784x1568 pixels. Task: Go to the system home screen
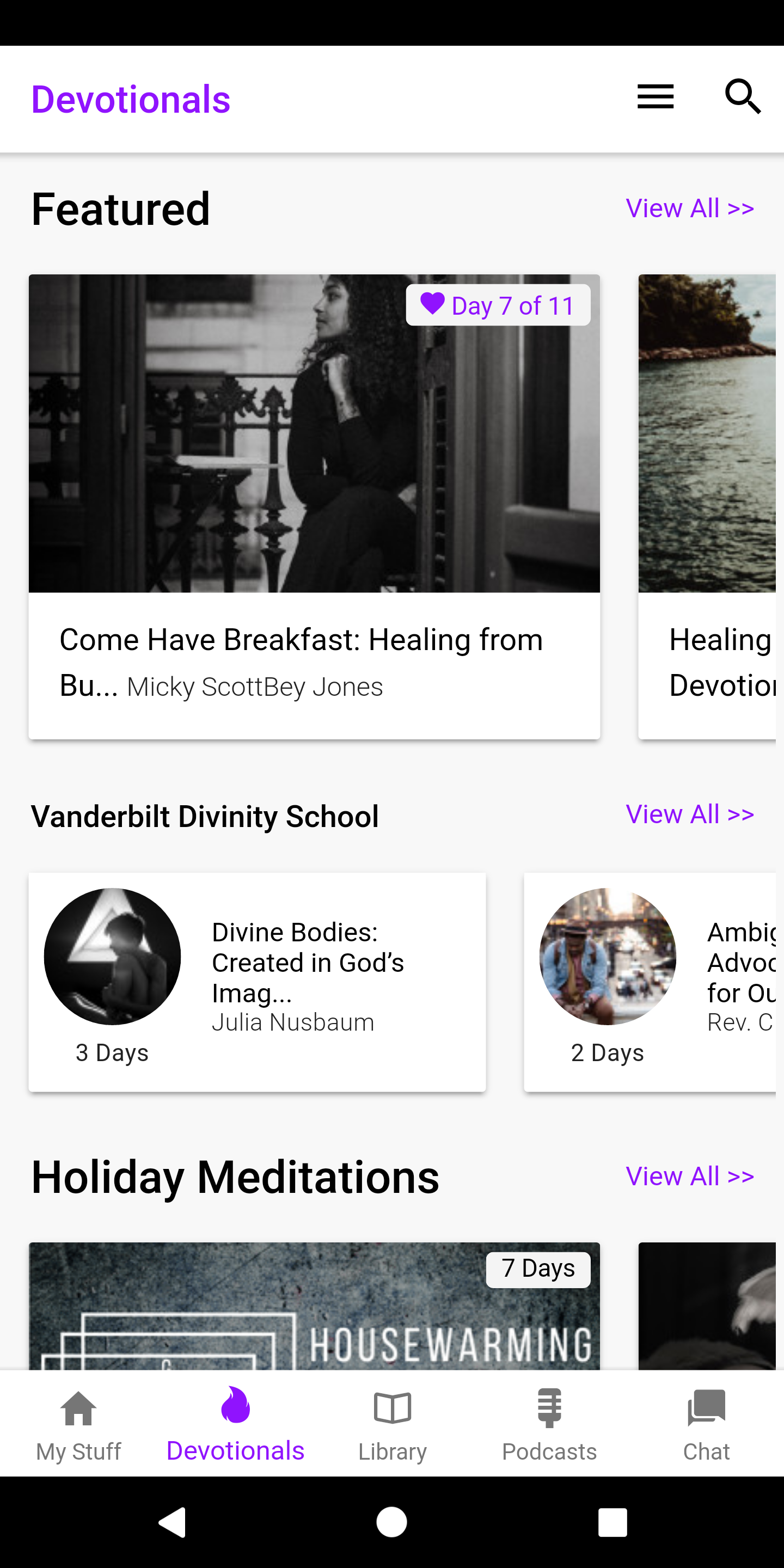click(x=392, y=1522)
